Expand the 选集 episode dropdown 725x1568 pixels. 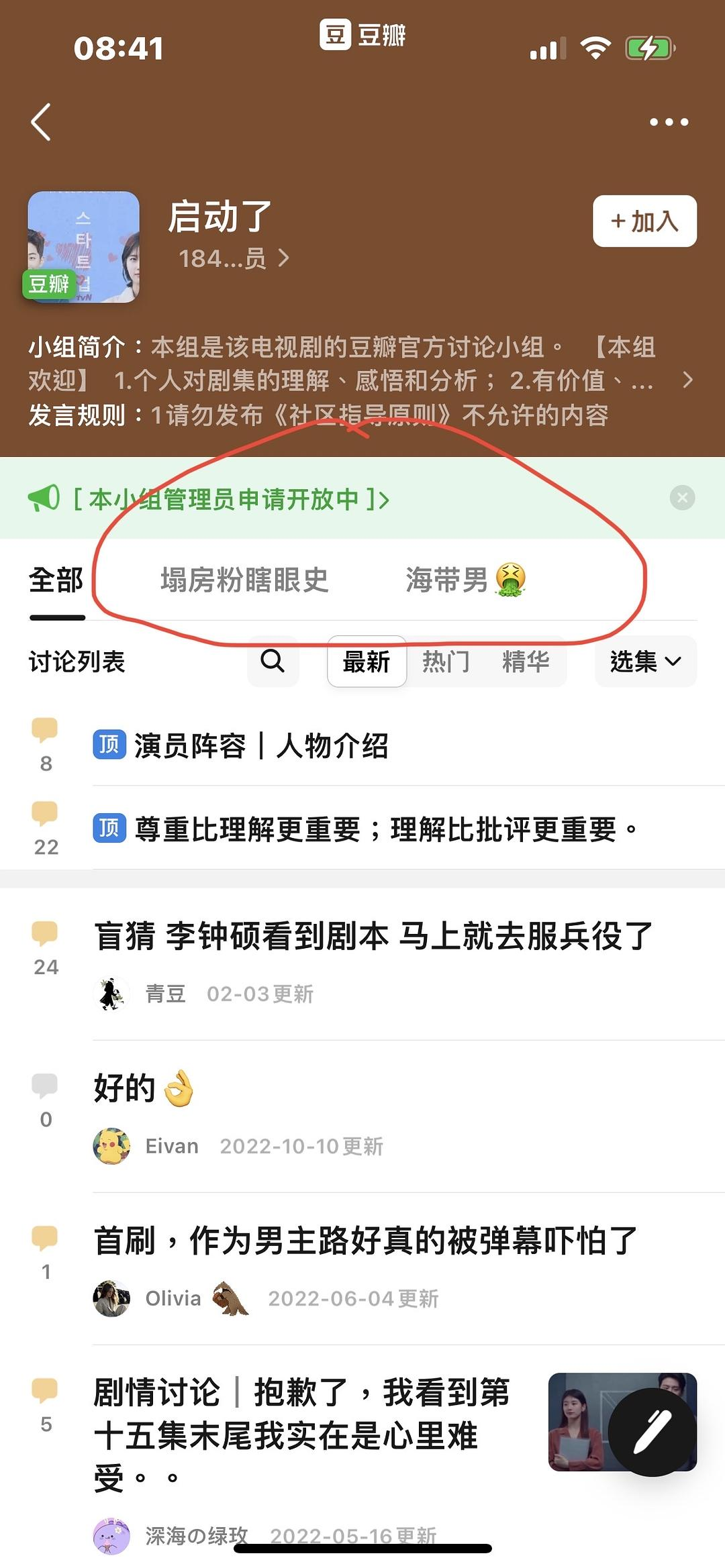(x=645, y=662)
